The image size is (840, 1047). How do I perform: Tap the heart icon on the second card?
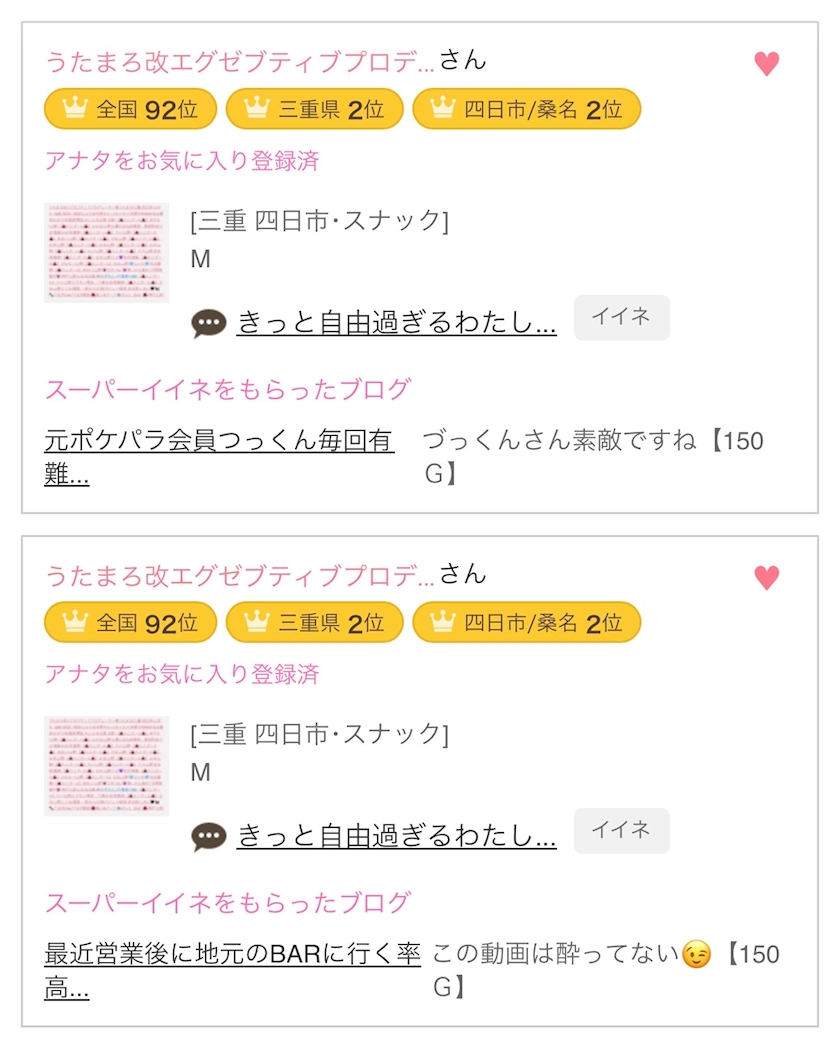[x=767, y=578]
